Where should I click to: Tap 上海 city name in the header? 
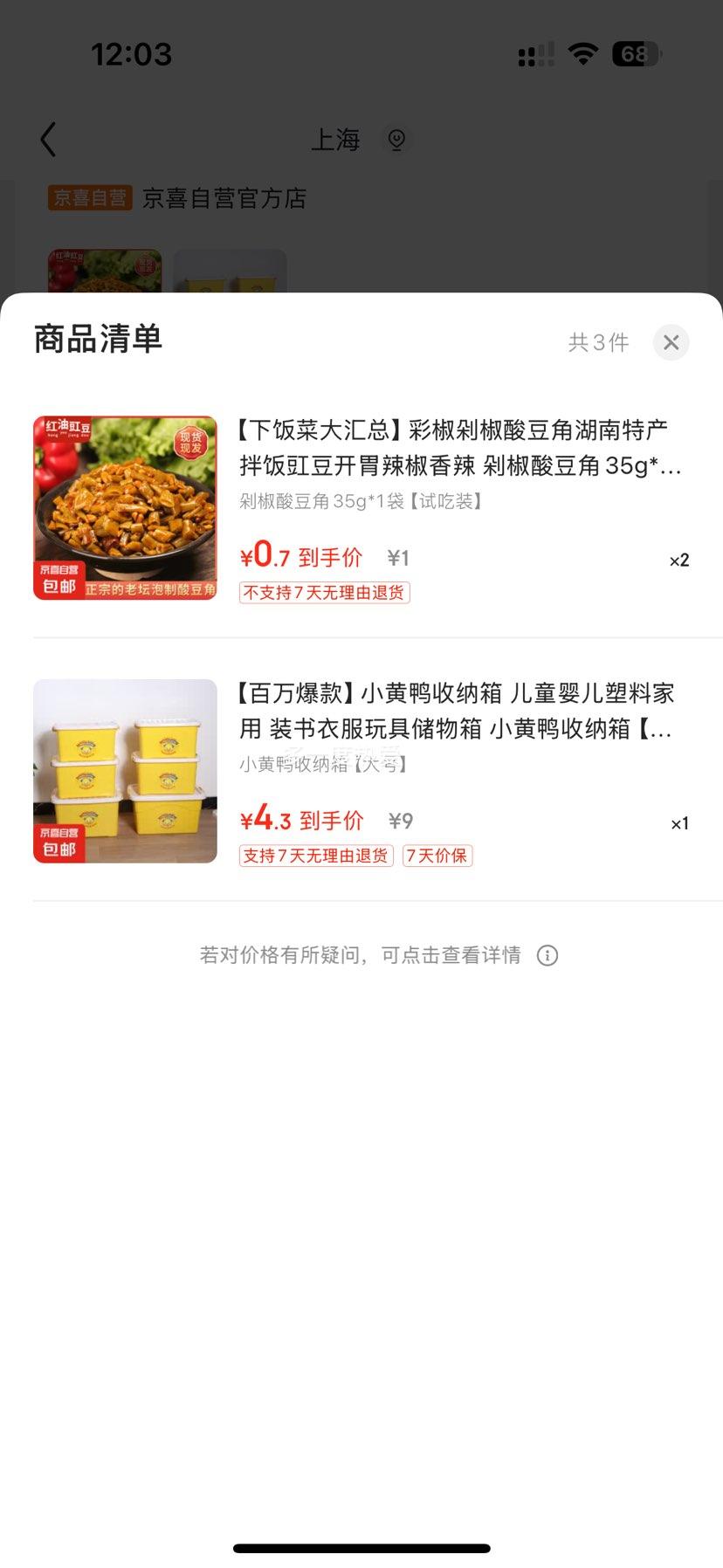337,139
